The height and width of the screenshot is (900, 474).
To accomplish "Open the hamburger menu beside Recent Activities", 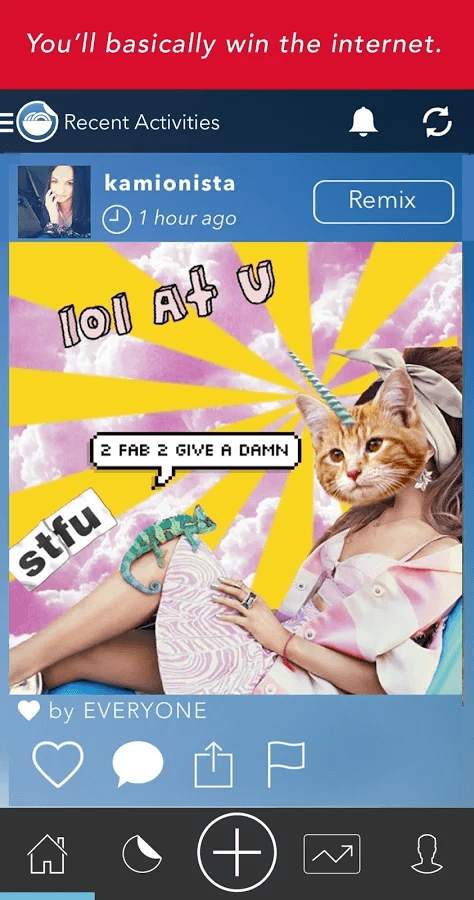I will (6, 122).
